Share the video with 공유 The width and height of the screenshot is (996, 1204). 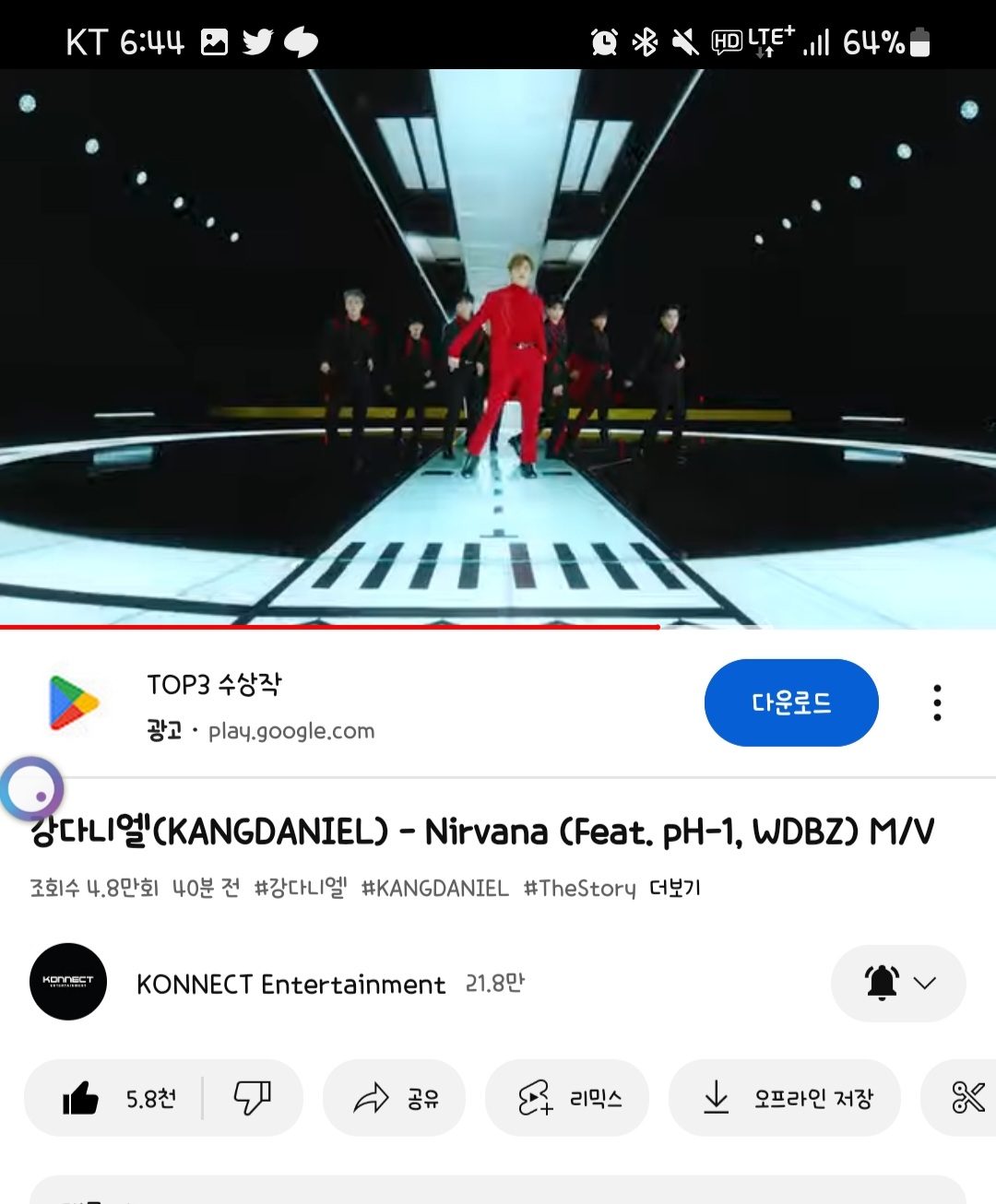395,1098
